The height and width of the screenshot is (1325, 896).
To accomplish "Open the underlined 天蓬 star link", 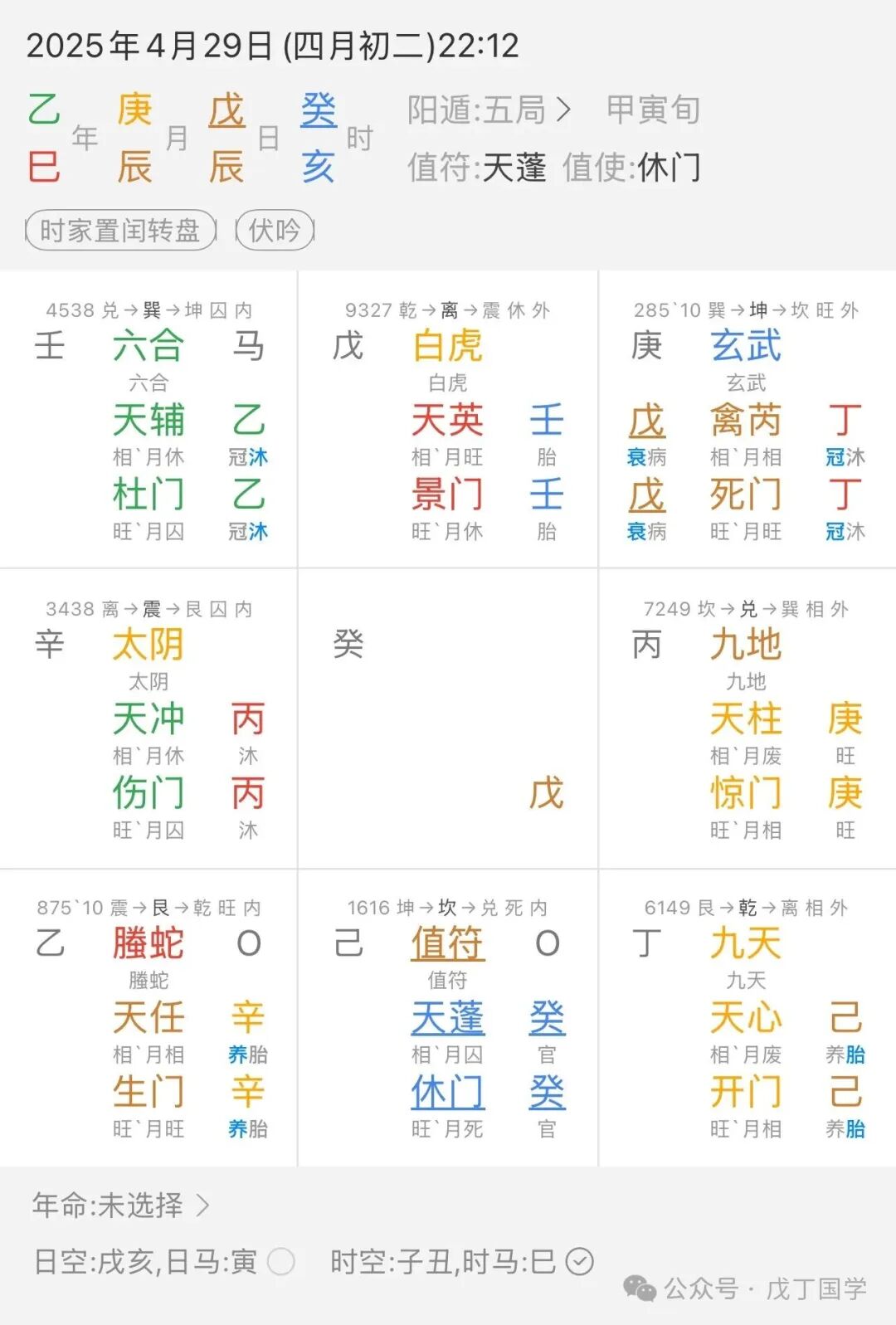I will coord(447,1019).
